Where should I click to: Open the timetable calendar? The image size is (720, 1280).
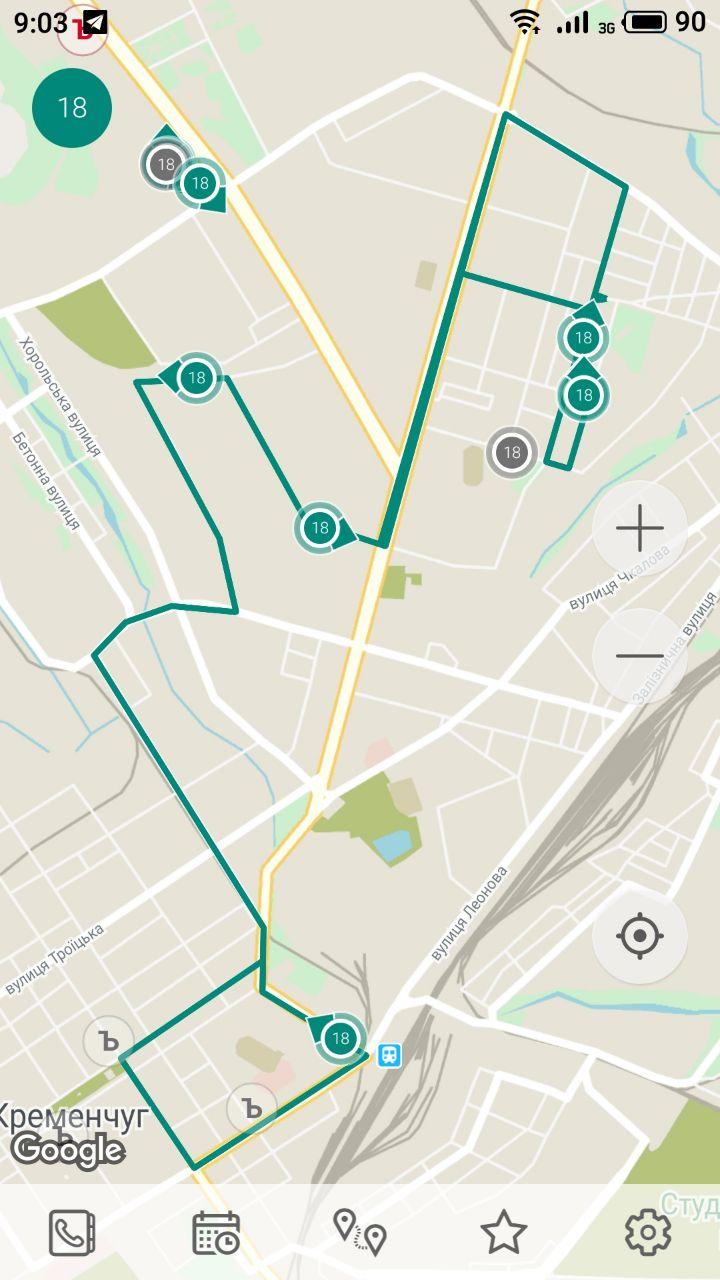[216, 1232]
